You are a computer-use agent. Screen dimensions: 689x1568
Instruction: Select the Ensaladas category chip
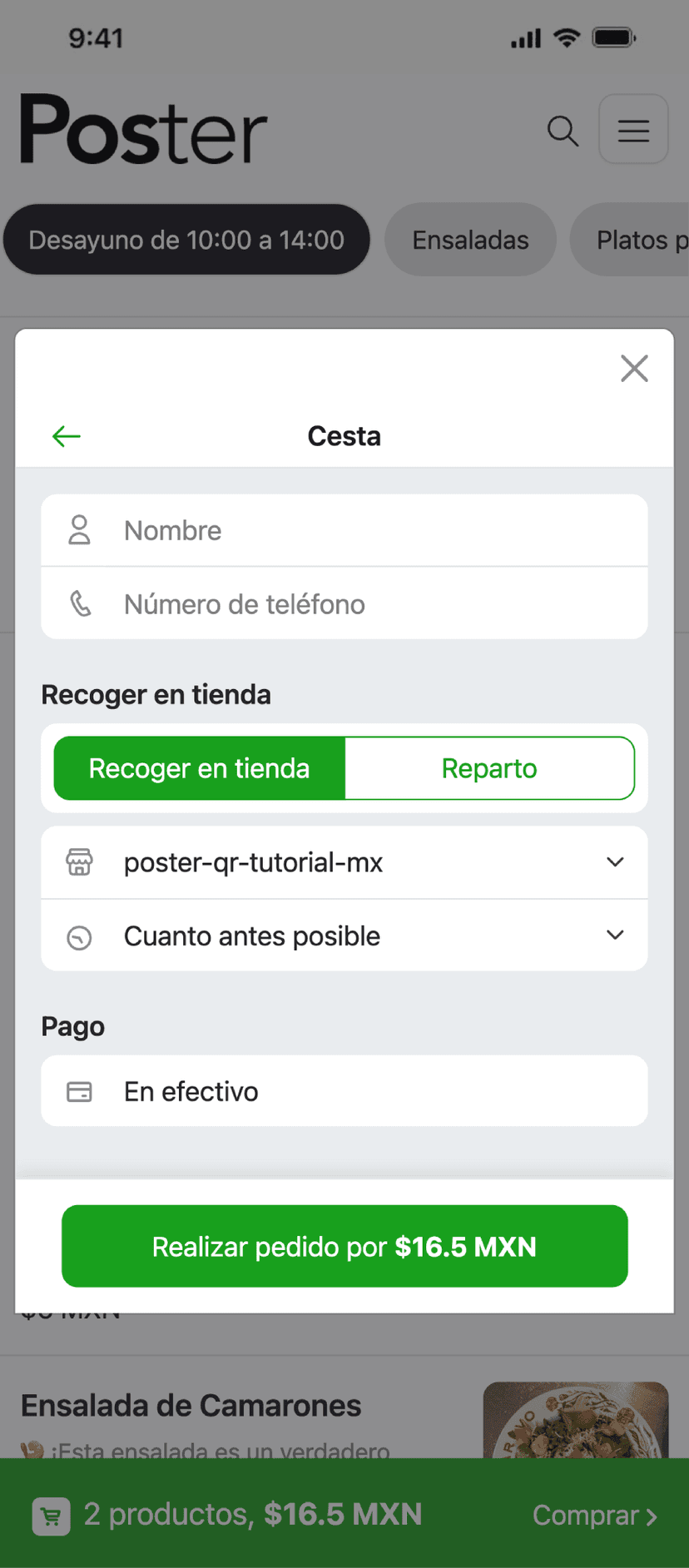point(470,240)
